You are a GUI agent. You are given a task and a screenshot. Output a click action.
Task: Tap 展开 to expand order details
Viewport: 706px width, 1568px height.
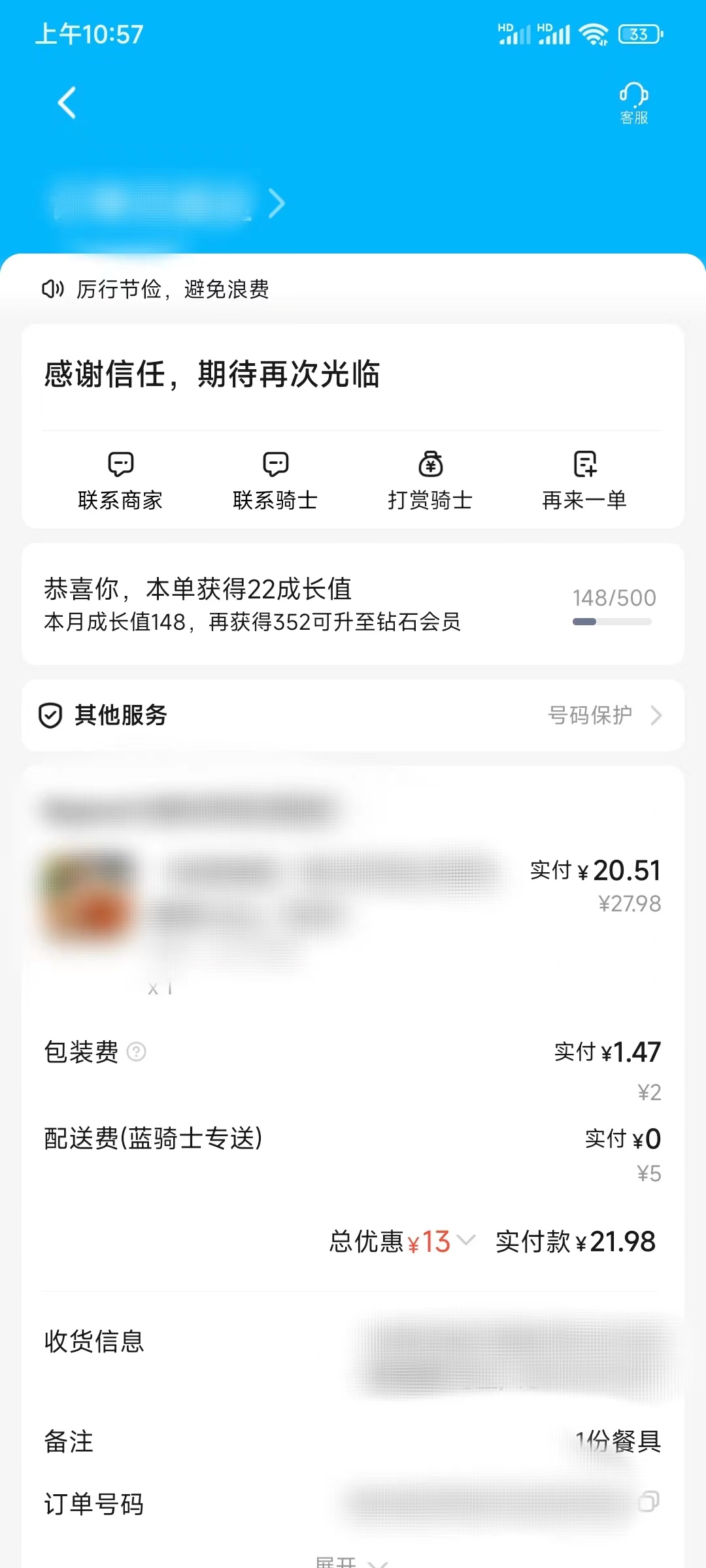tap(337, 1560)
